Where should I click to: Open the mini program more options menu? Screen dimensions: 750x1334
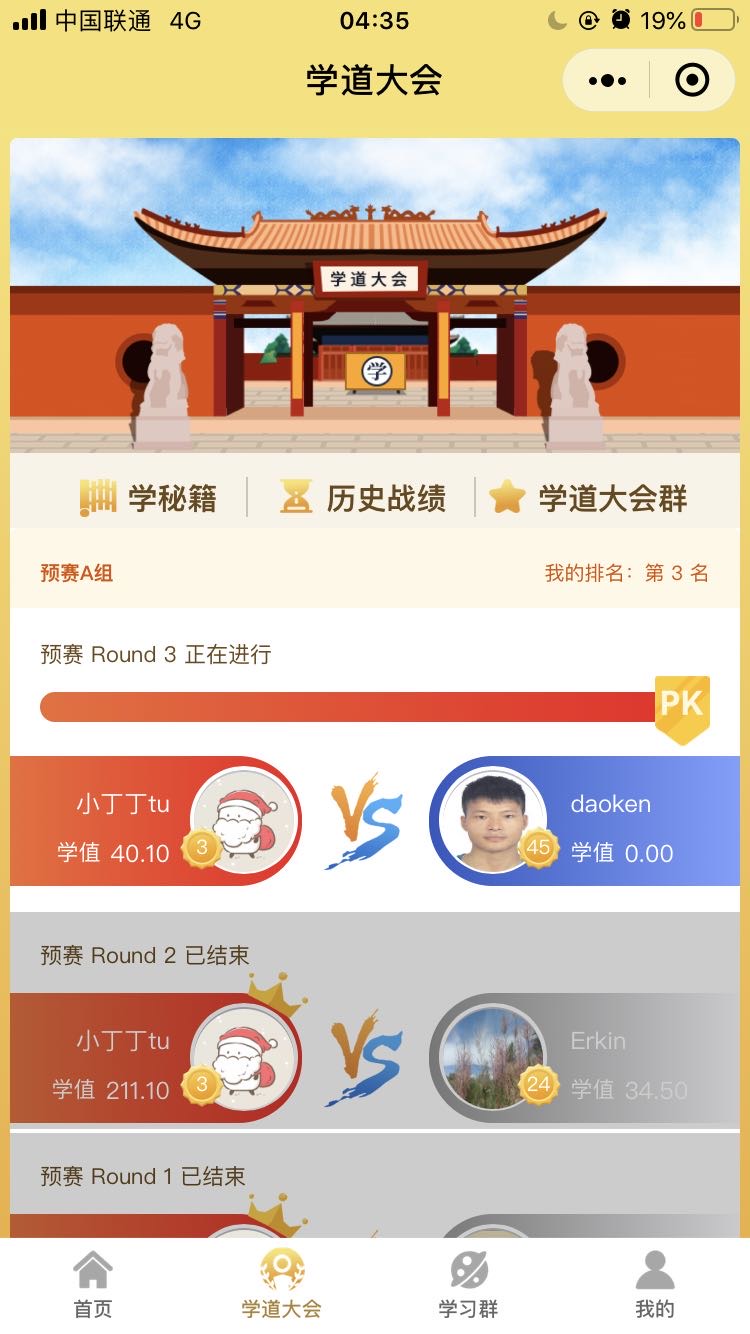point(607,80)
